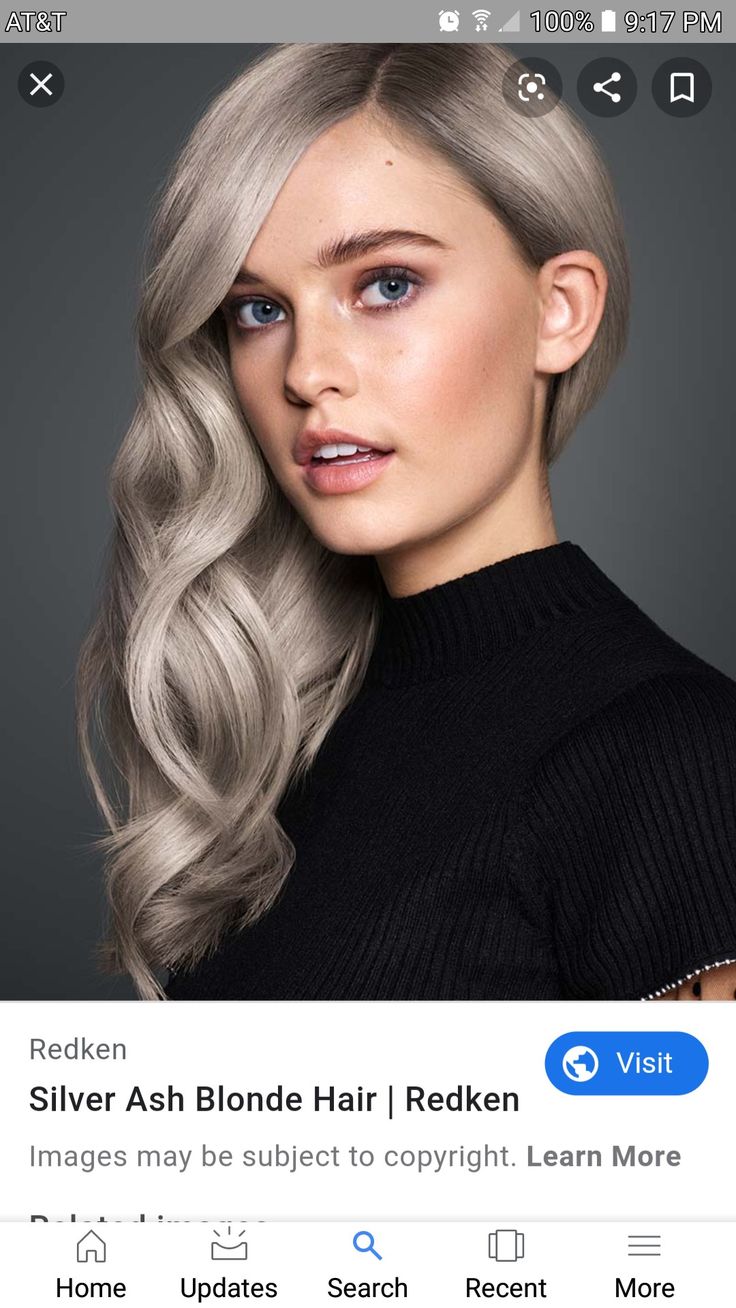
Task: Open the Silver Ash Blonde Hair title
Action: tap(274, 1099)
